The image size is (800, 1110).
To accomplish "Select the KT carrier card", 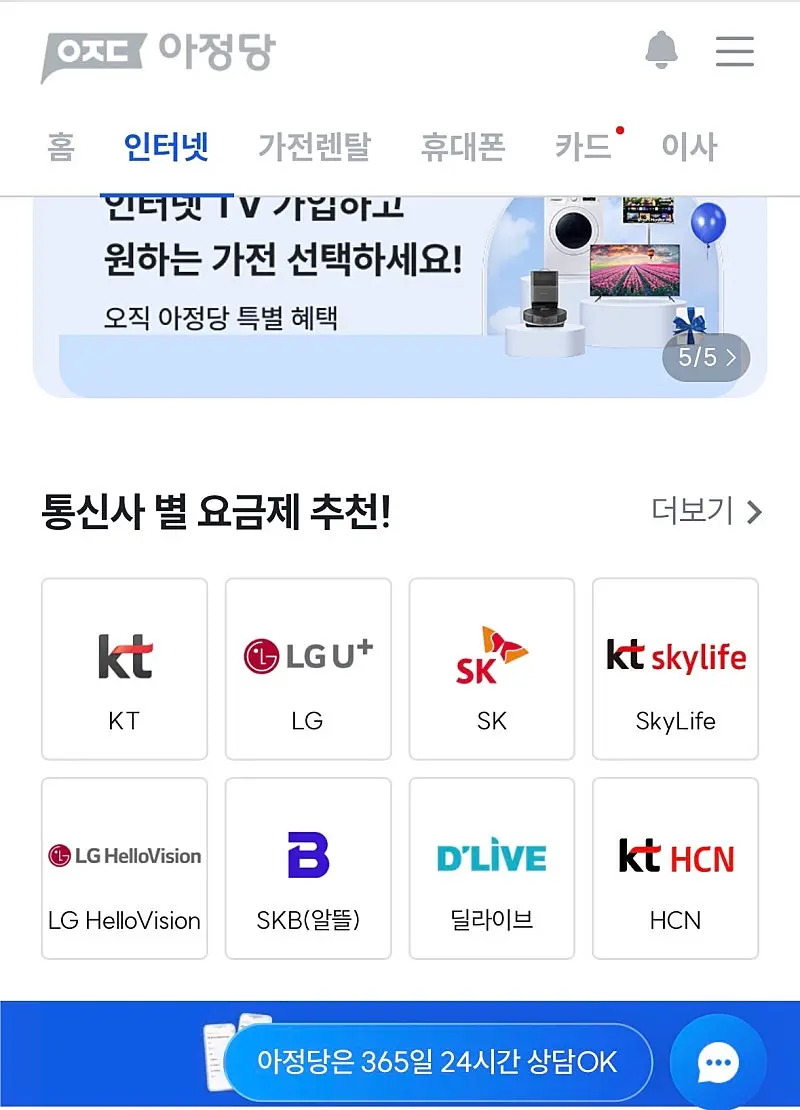I will [124, 669].
